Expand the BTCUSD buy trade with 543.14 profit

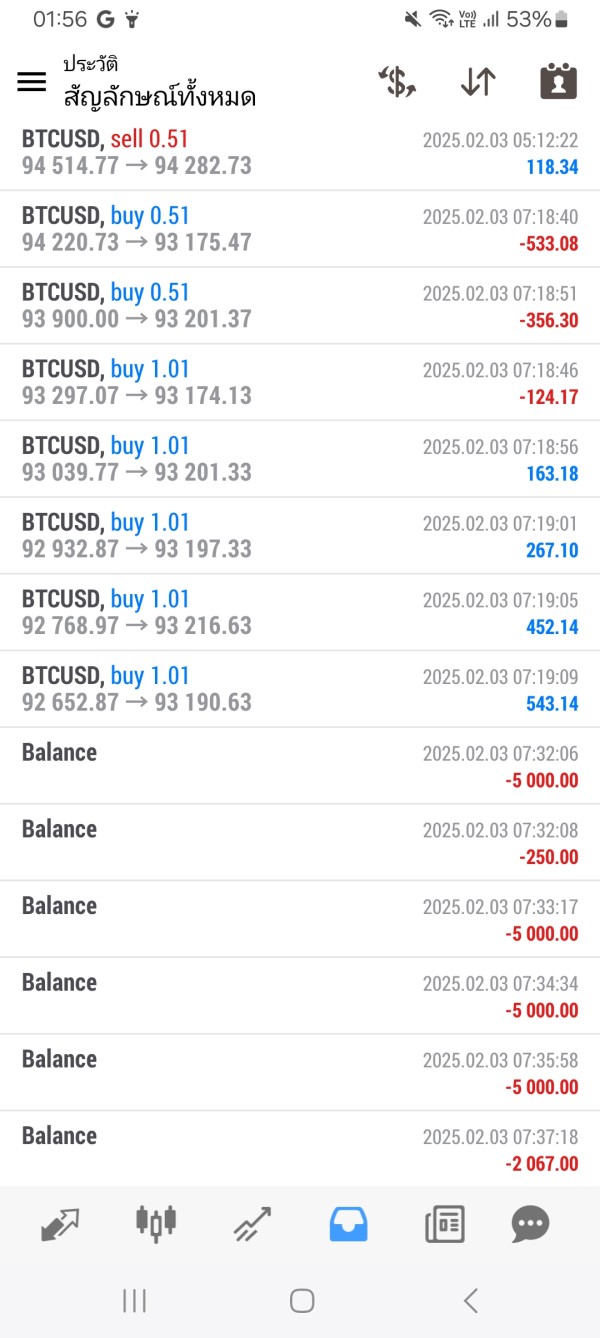coord(300,689)
